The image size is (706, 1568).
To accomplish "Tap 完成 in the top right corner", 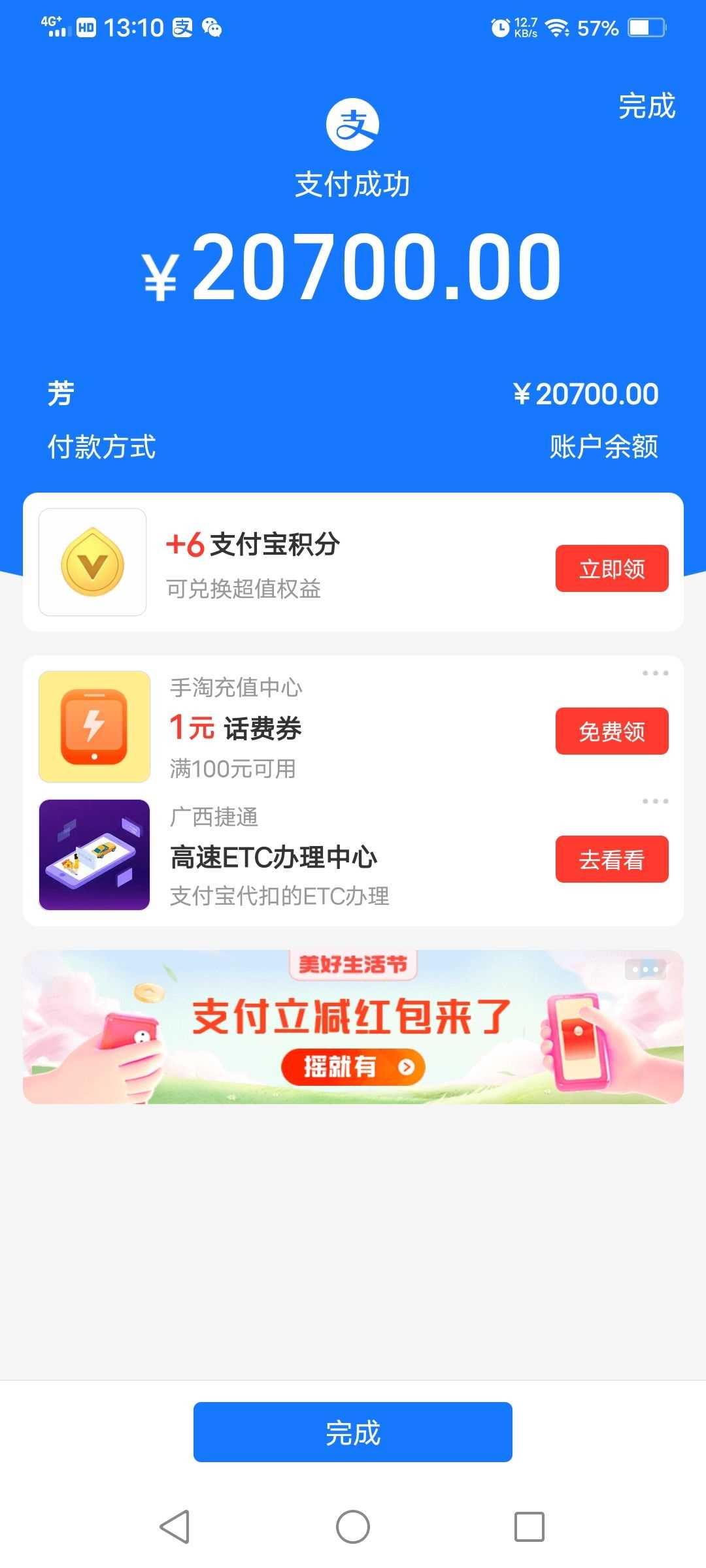I will [x=647, y=106].
